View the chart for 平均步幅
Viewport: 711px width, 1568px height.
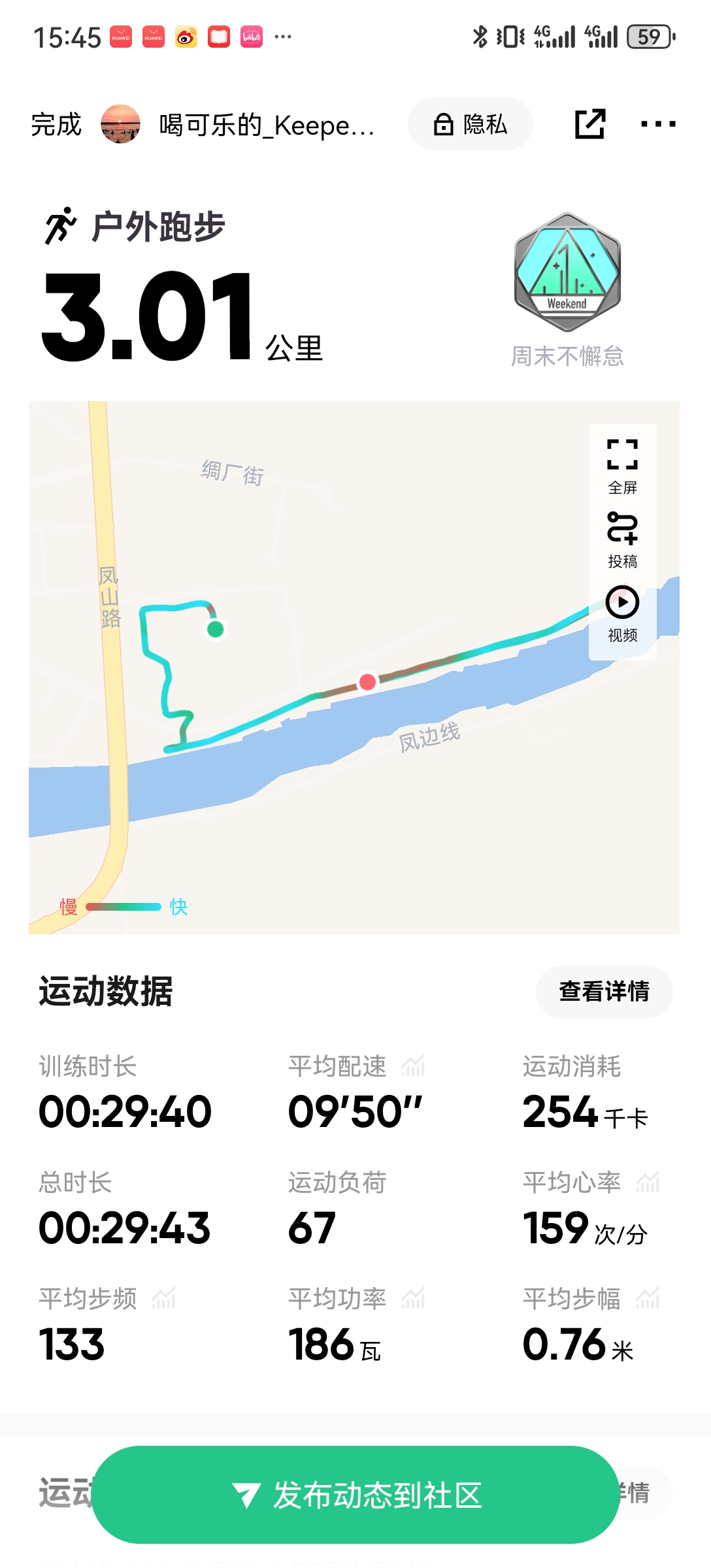coord(648,1298)
